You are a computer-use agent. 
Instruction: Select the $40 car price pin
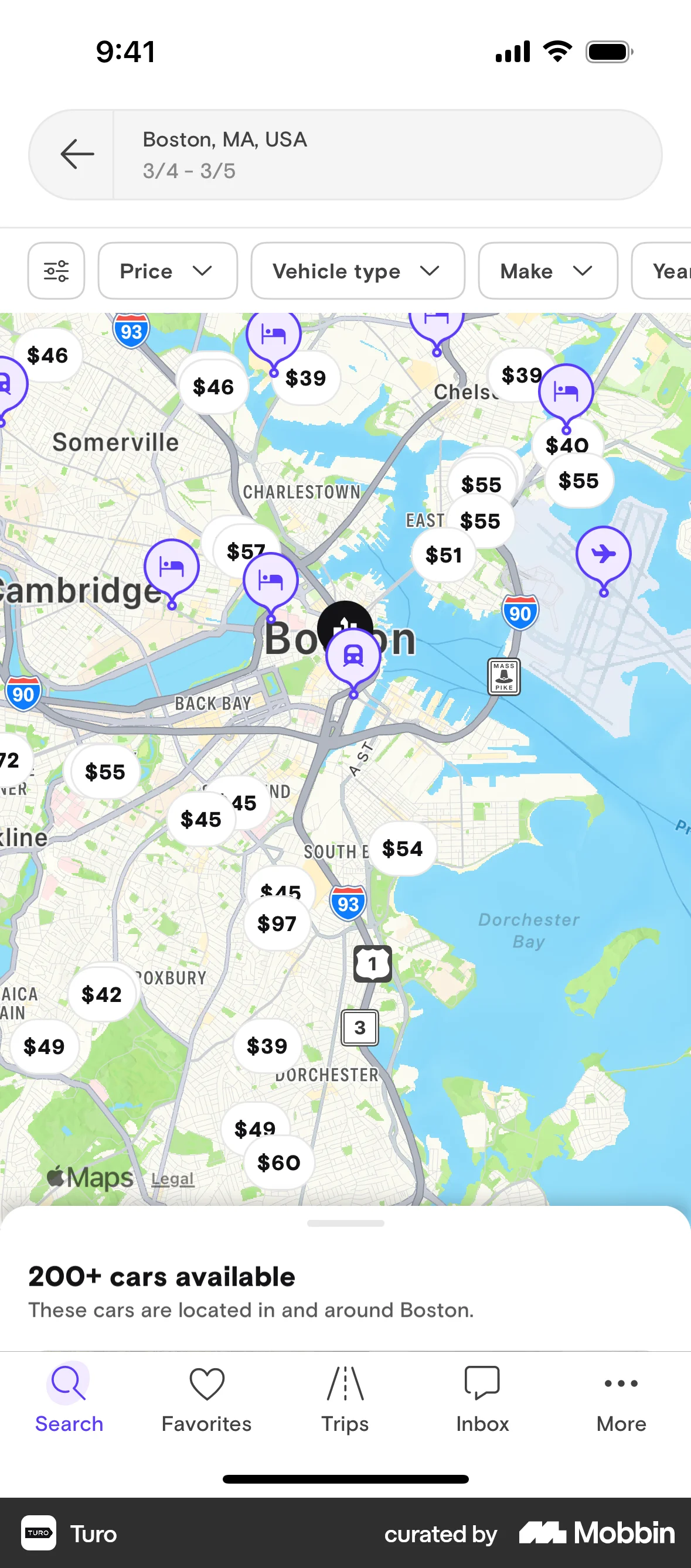pos(567,445)
